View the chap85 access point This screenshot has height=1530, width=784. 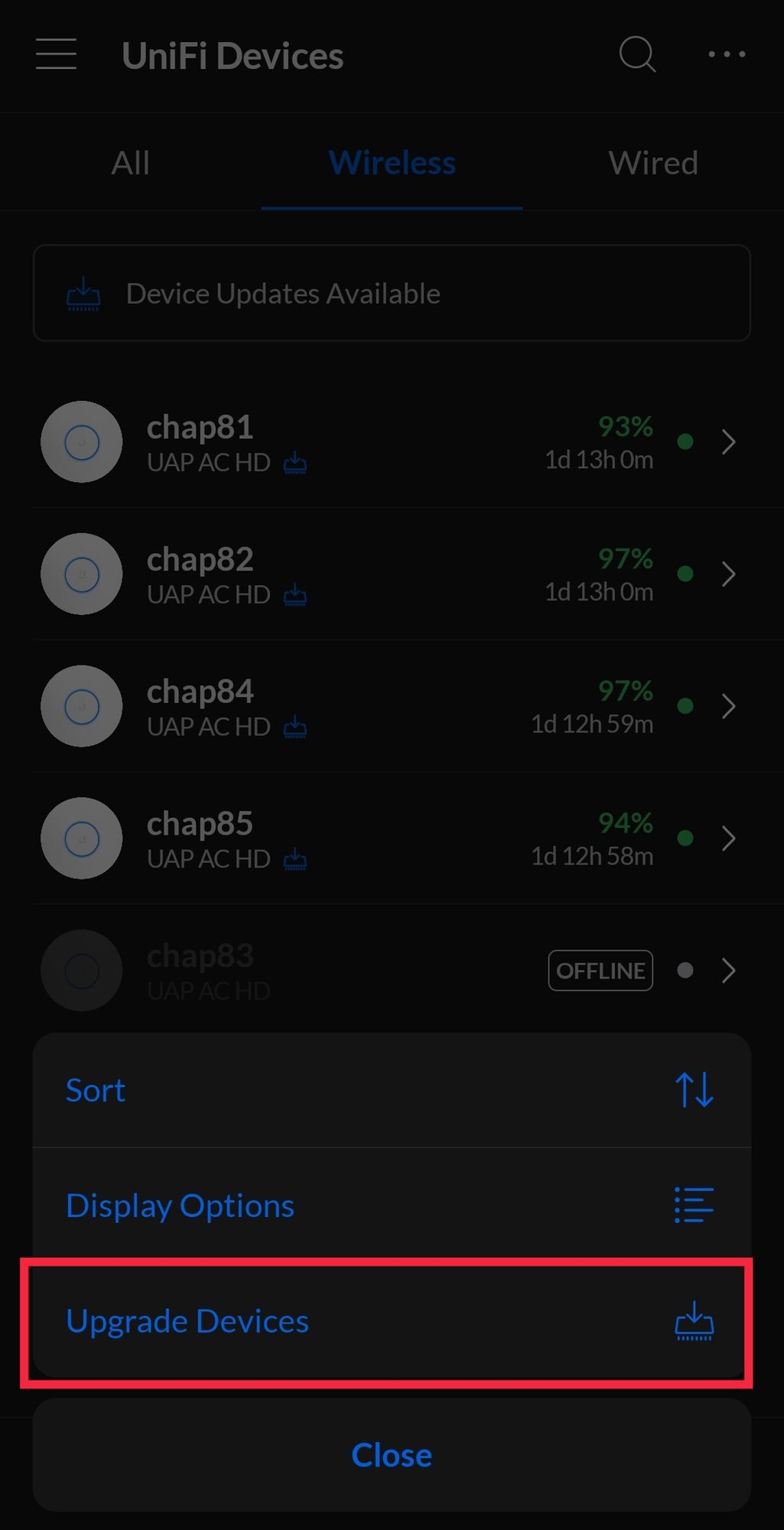392,838
